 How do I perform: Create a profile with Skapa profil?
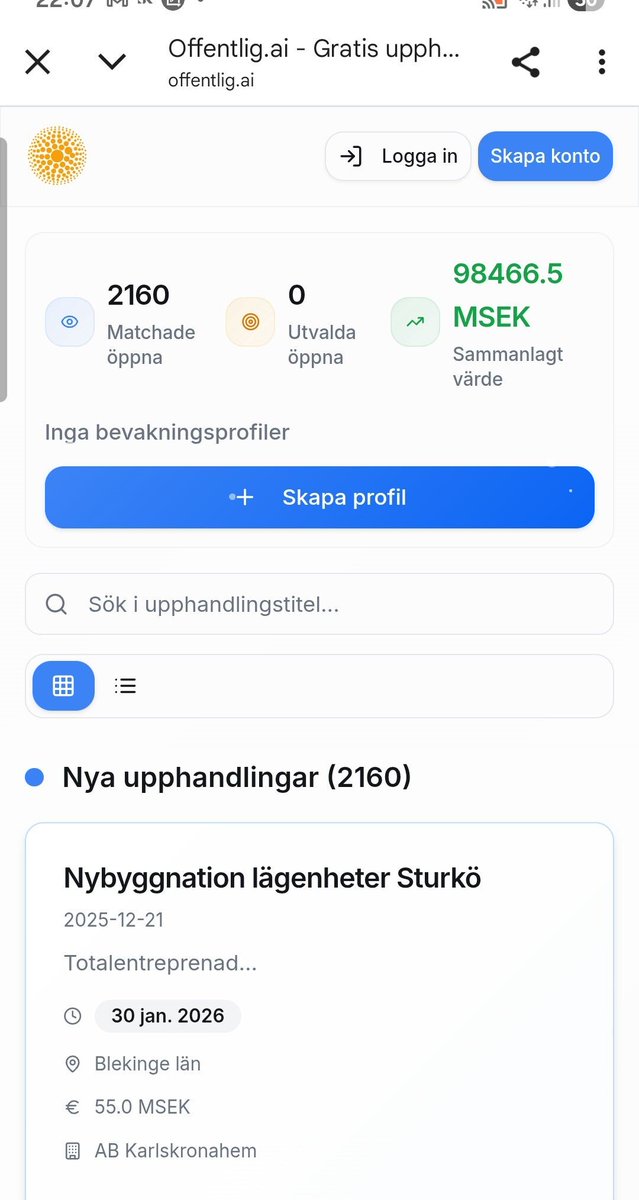(319, 497)
